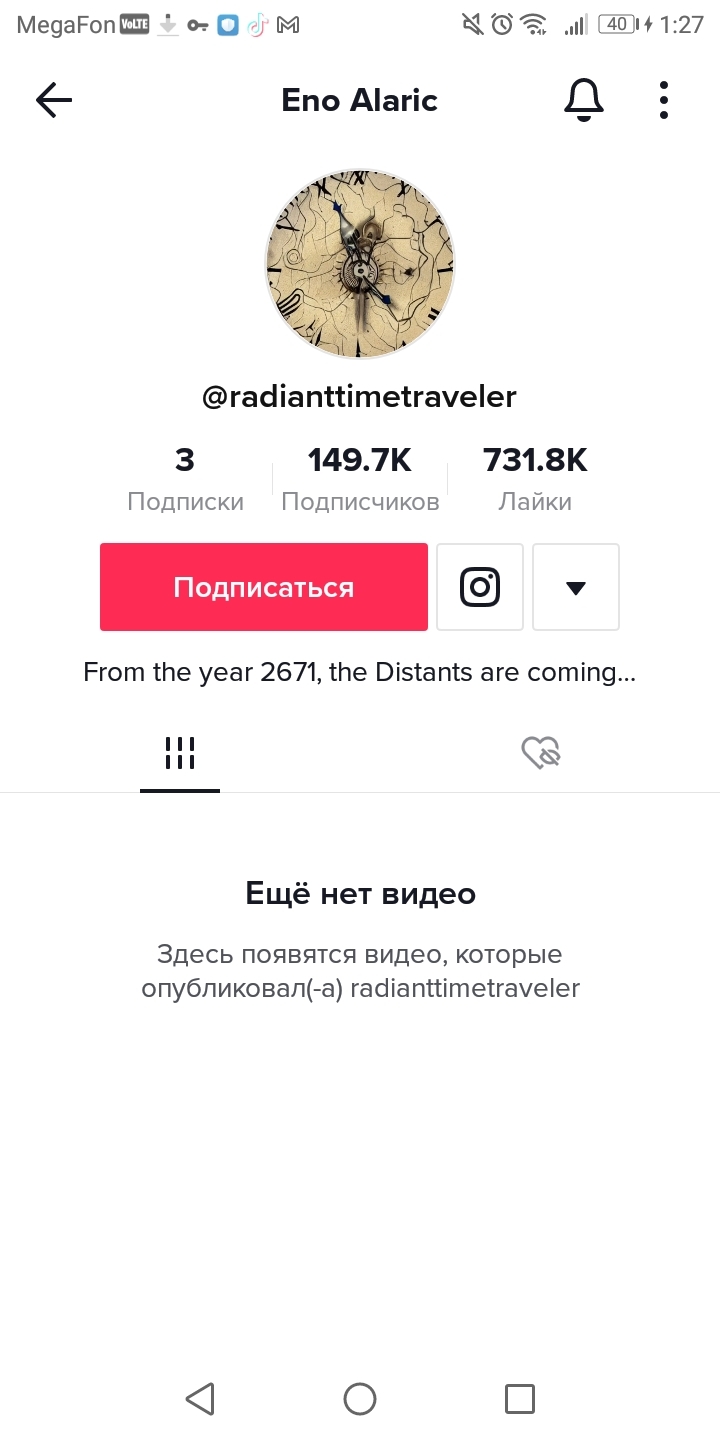
Task: Open the system recent apps view
Action: [520, 1399]
